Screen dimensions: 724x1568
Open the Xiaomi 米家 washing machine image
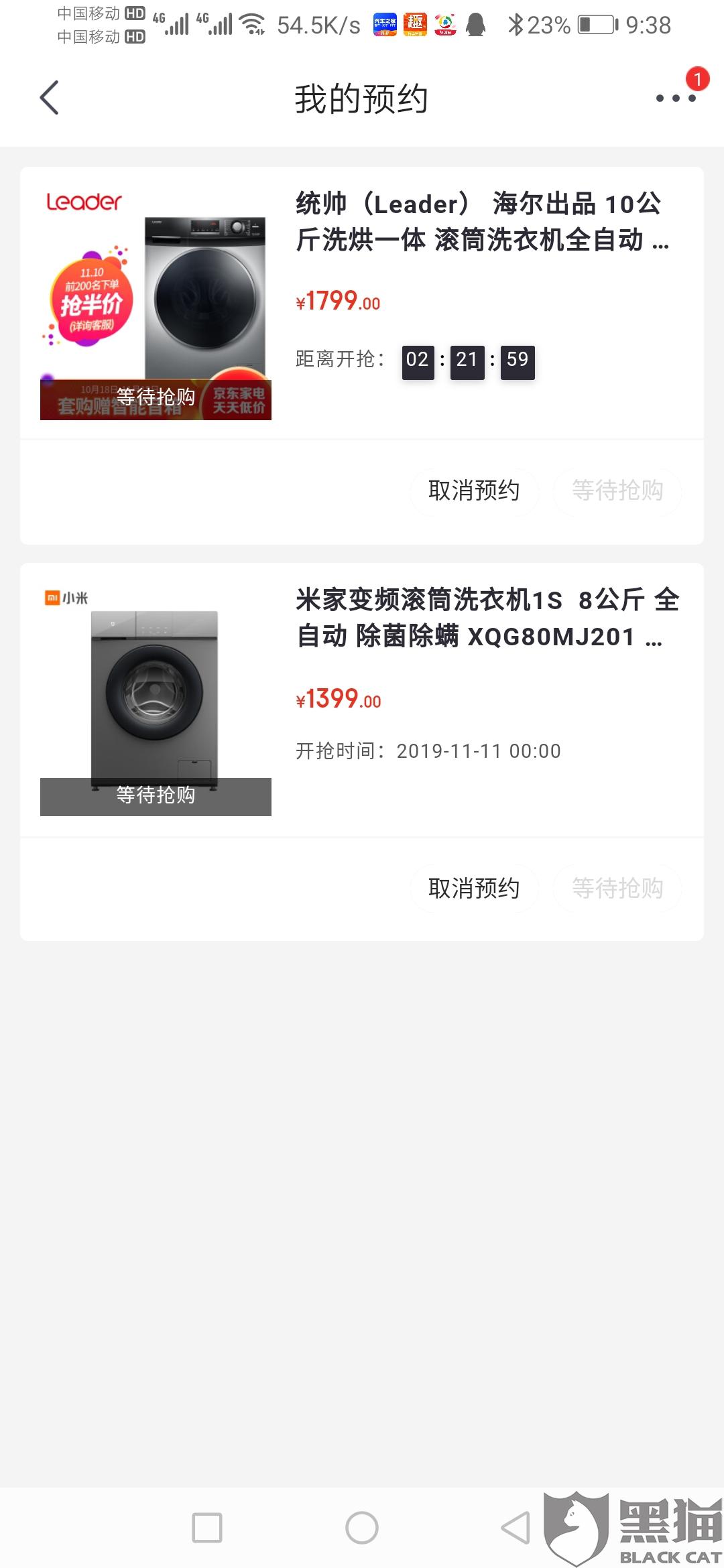[156, 700]
